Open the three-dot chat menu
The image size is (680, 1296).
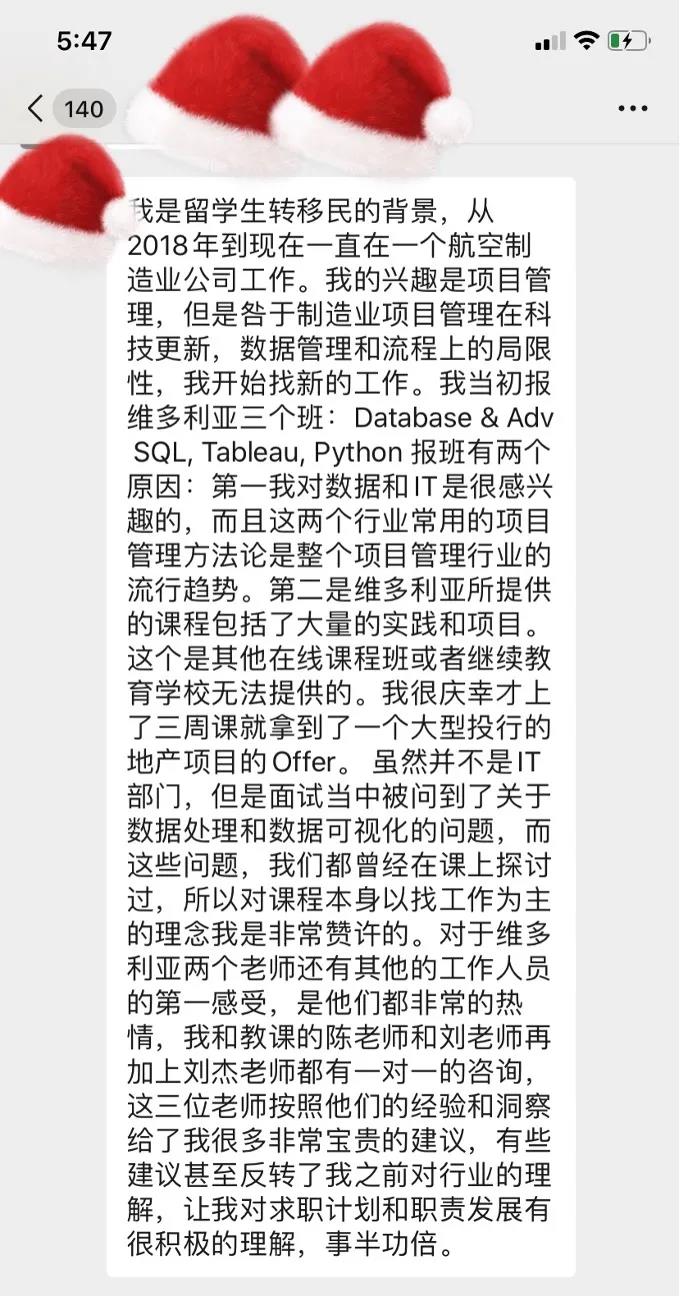point(632,108)
